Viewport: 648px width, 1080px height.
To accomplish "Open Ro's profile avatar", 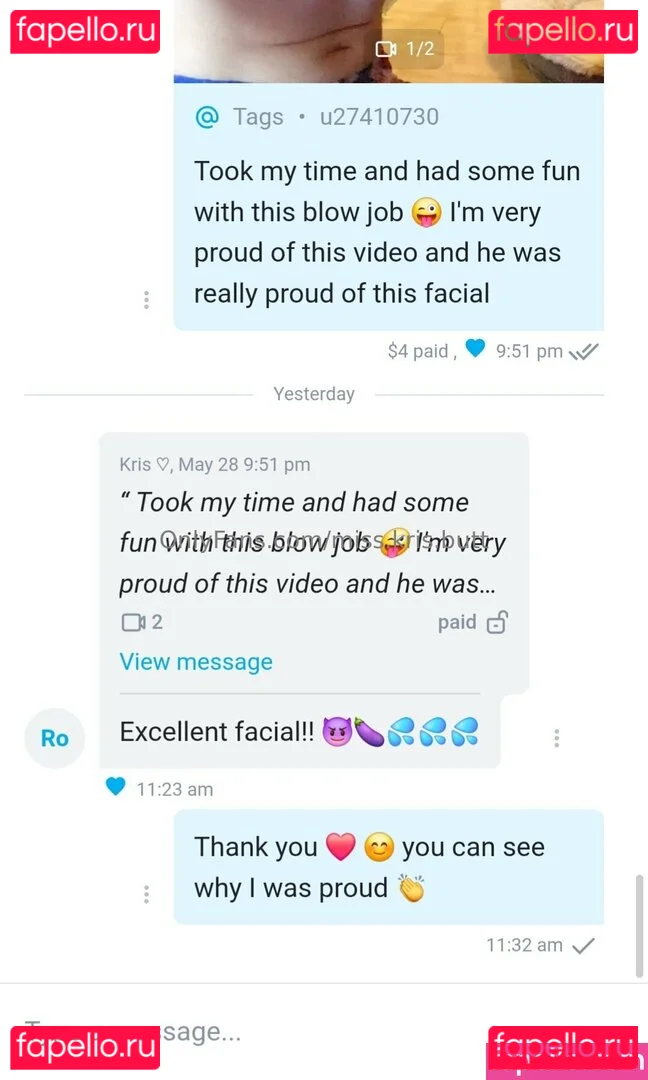I will click(x=54, y=739).
